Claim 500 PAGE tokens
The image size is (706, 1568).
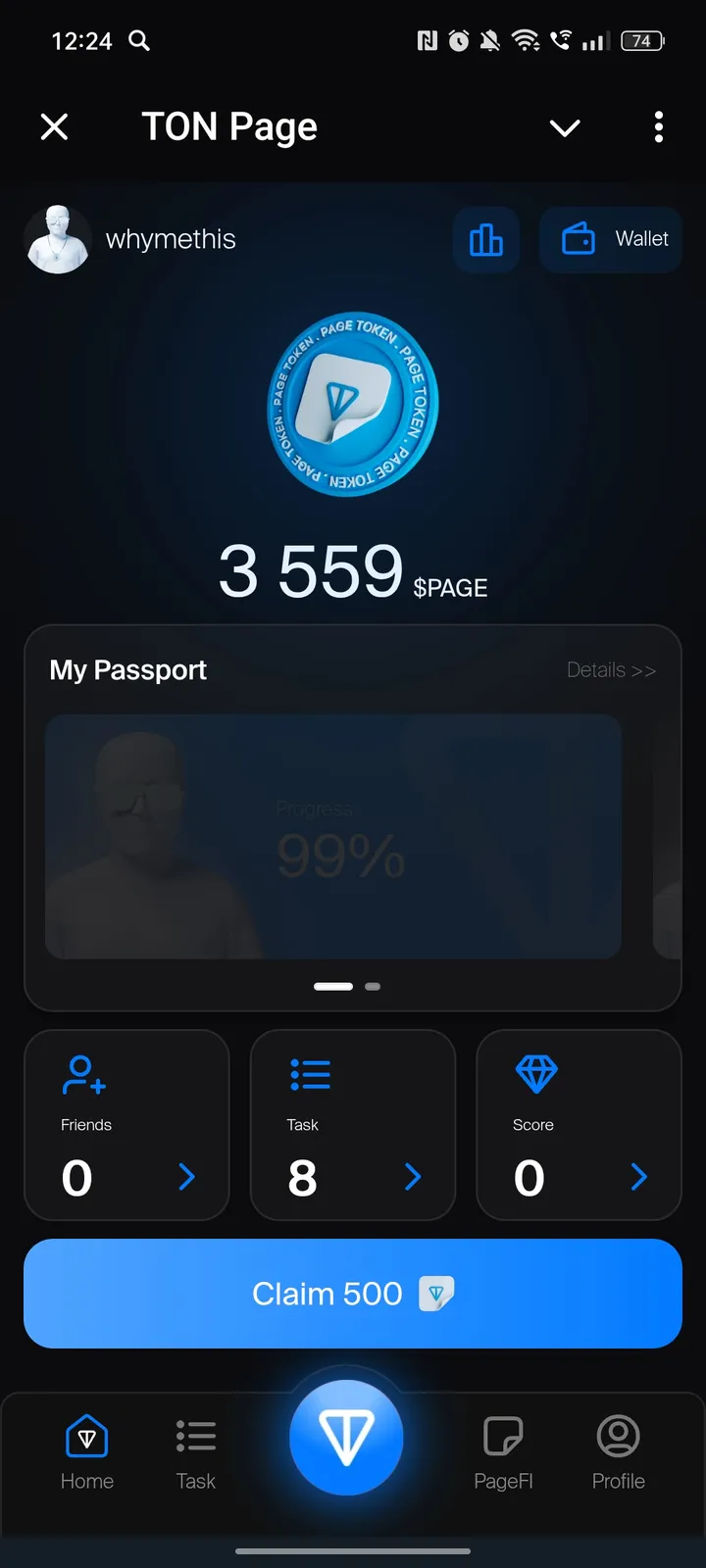(353, 1294)
